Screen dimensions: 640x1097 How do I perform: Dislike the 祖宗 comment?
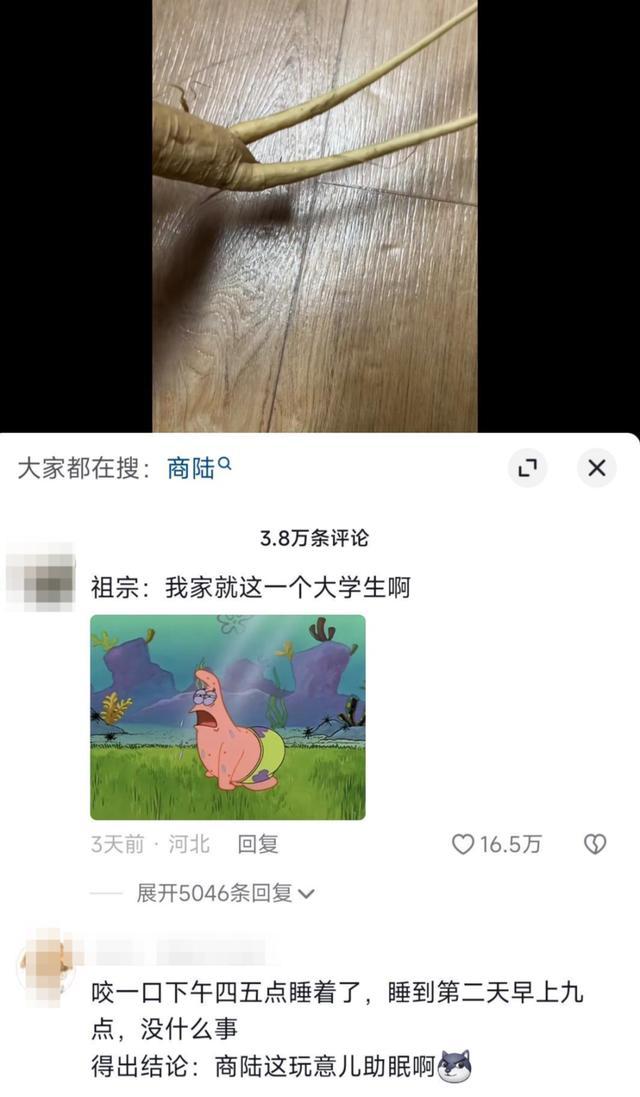click(595, 845)
